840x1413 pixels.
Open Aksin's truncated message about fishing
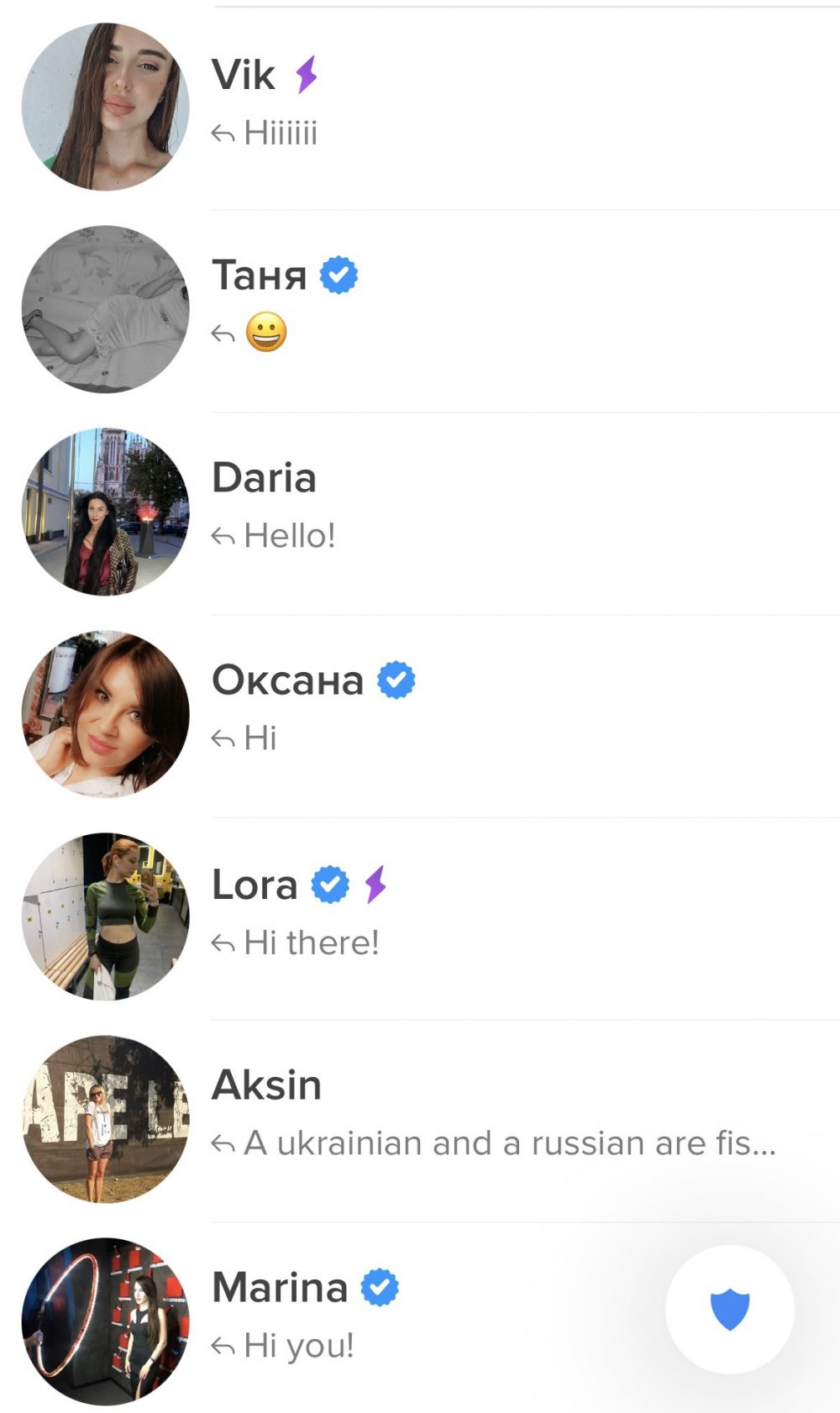(x=504, y=1142)
